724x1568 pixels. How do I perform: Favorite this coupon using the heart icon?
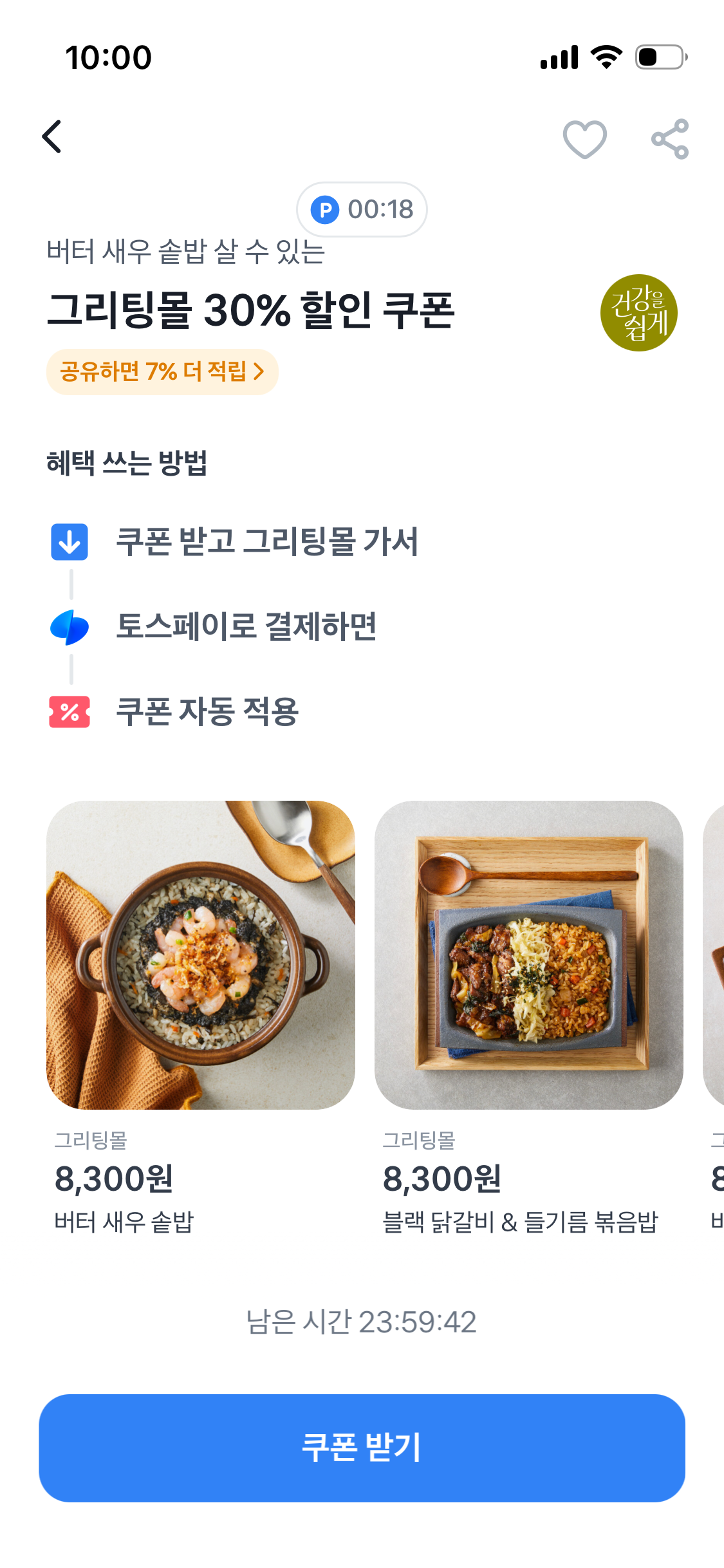click(x=584, y=137)
